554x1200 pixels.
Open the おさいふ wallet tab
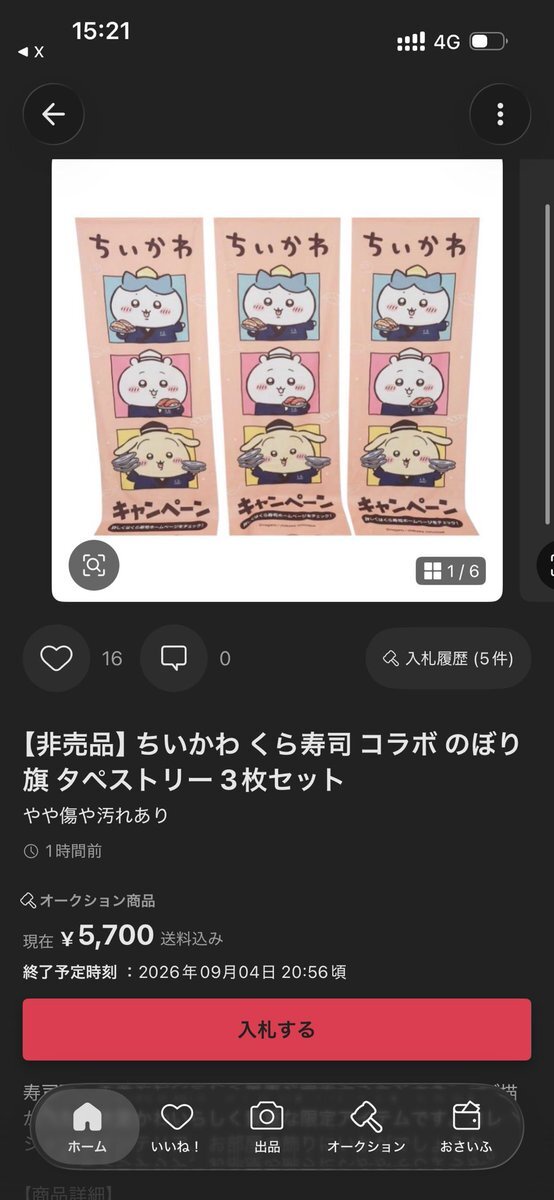(466, 1127)
